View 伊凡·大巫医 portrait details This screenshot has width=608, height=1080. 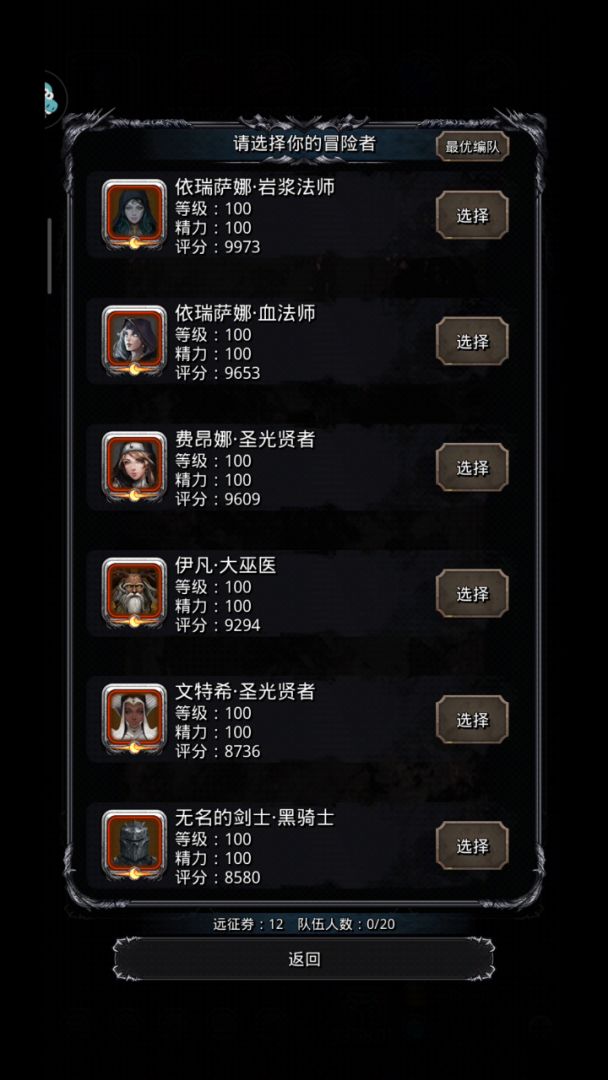tap(134, 593)
